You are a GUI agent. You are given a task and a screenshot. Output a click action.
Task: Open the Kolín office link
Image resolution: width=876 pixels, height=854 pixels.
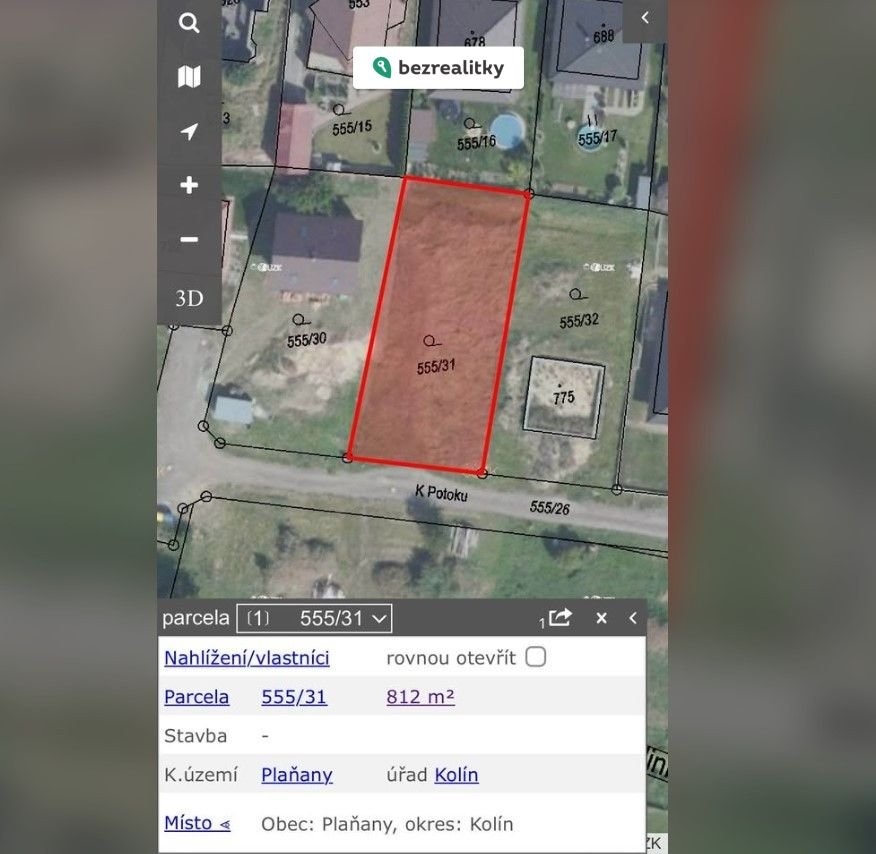pyautogui.click(x=456, y=775)
